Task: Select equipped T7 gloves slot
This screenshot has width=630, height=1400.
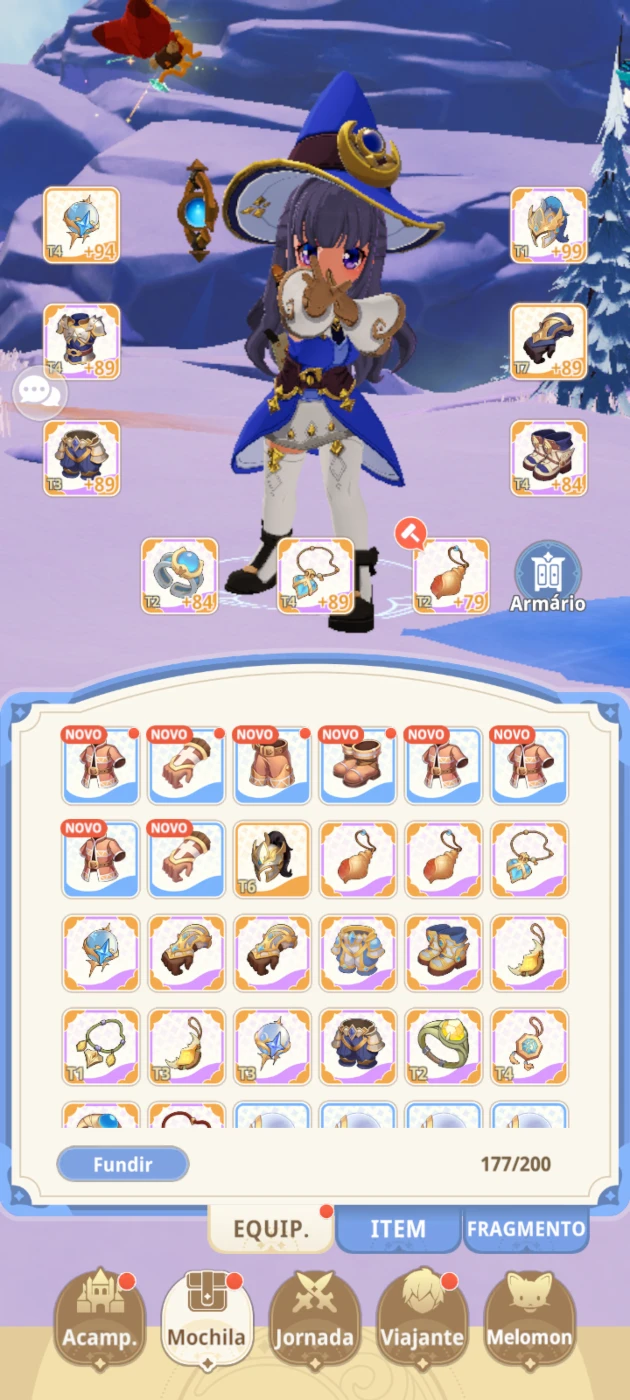Action: click(x=549, y=341)
